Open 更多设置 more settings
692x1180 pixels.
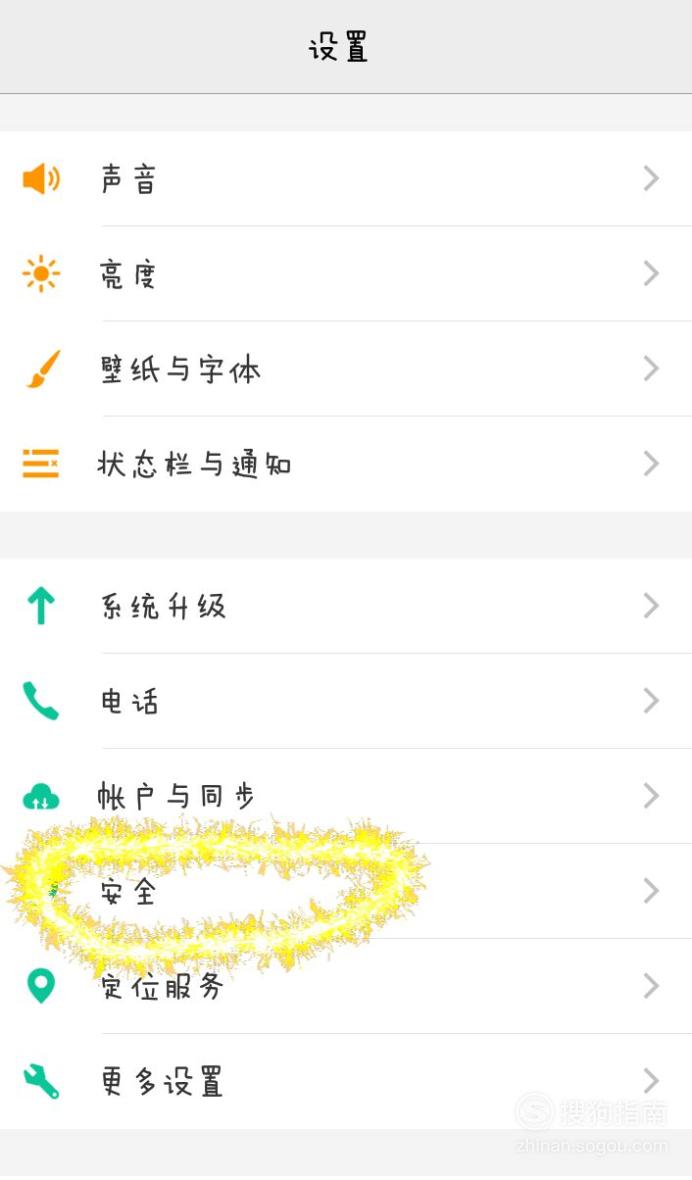(346, 1081)
